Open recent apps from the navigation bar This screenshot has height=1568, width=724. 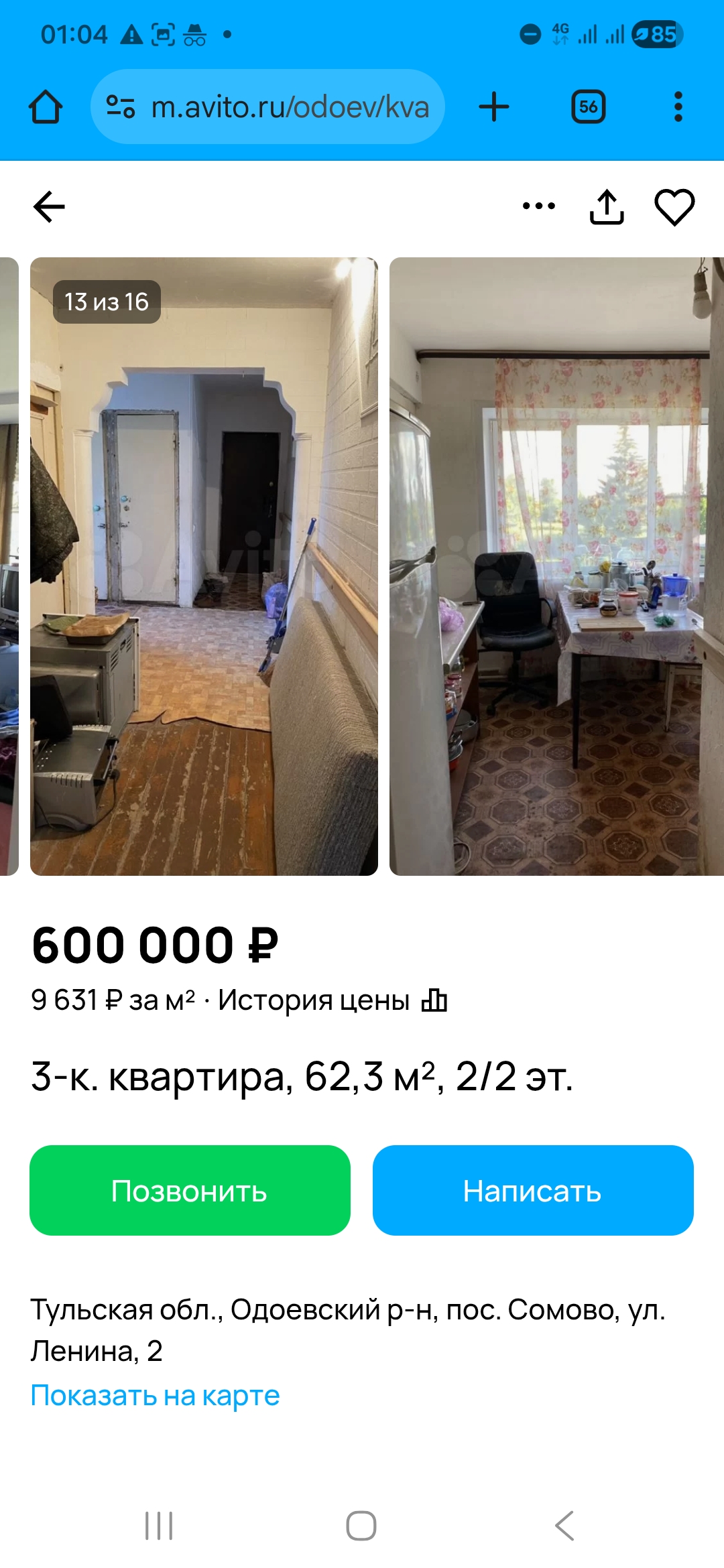(x=159, y=1526)
